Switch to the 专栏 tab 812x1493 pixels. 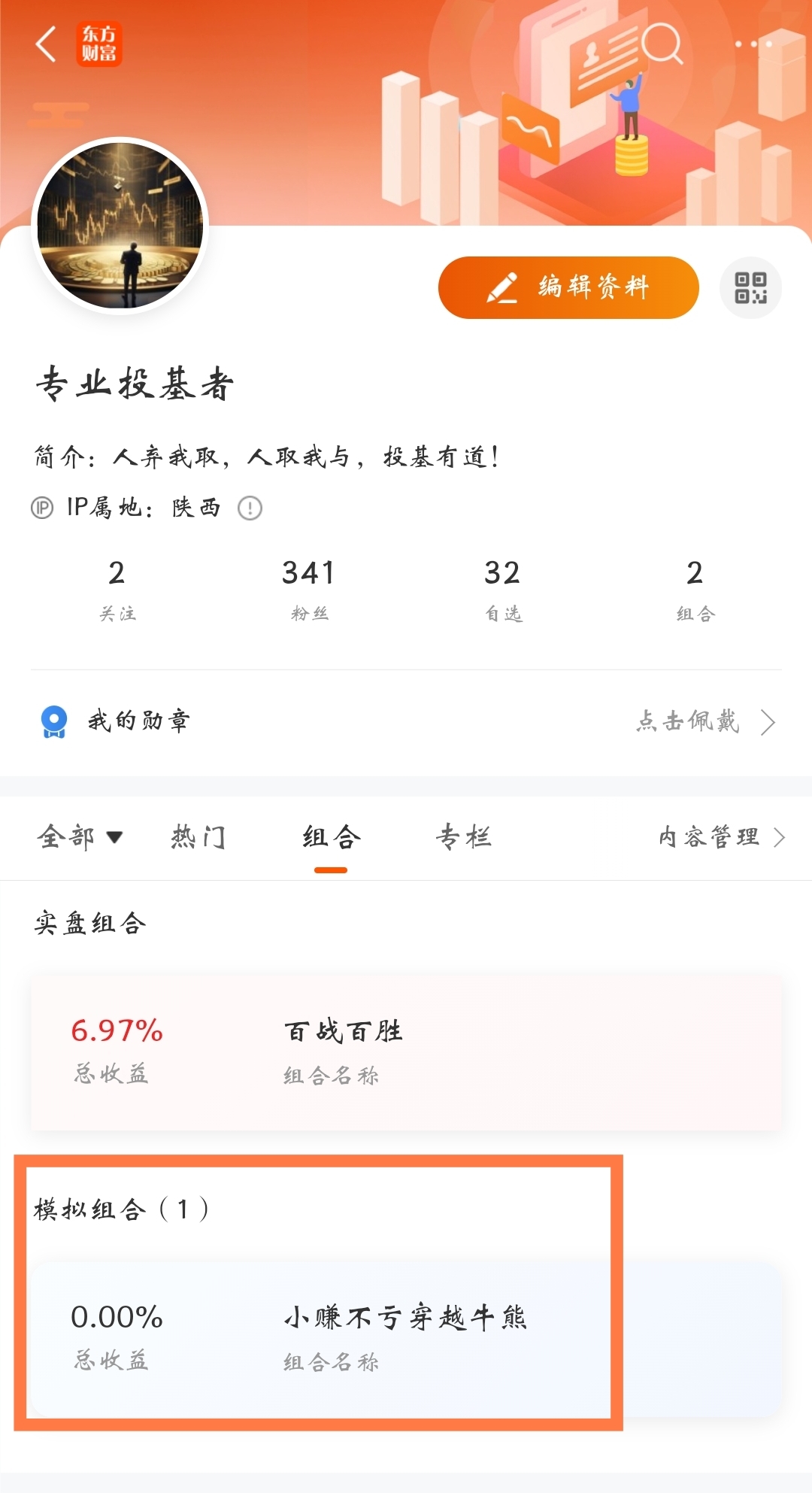pos(463,837)
